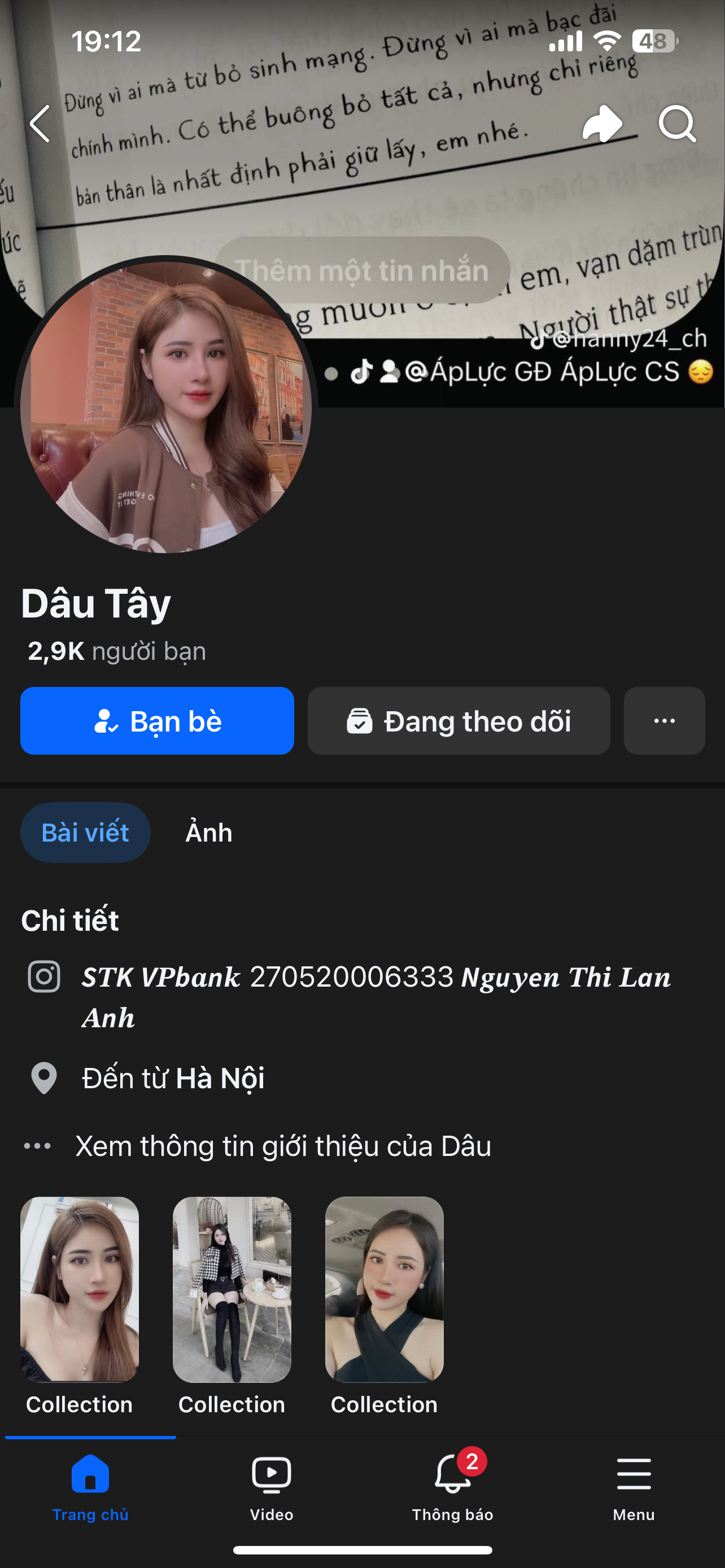
Task: Open Dâu Tây's profile picture
Action: tap(165, 406)
